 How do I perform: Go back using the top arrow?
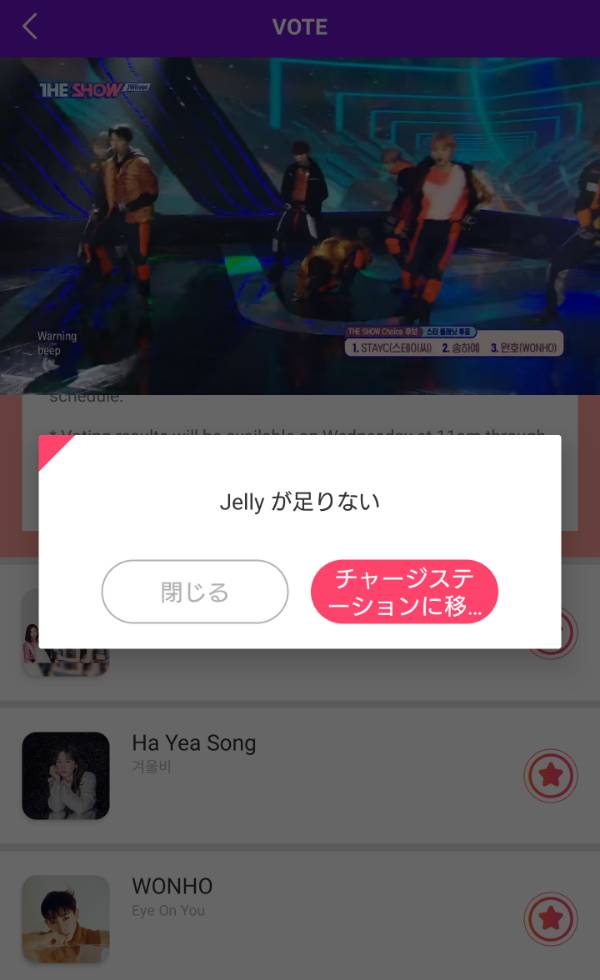coord(30,27)
